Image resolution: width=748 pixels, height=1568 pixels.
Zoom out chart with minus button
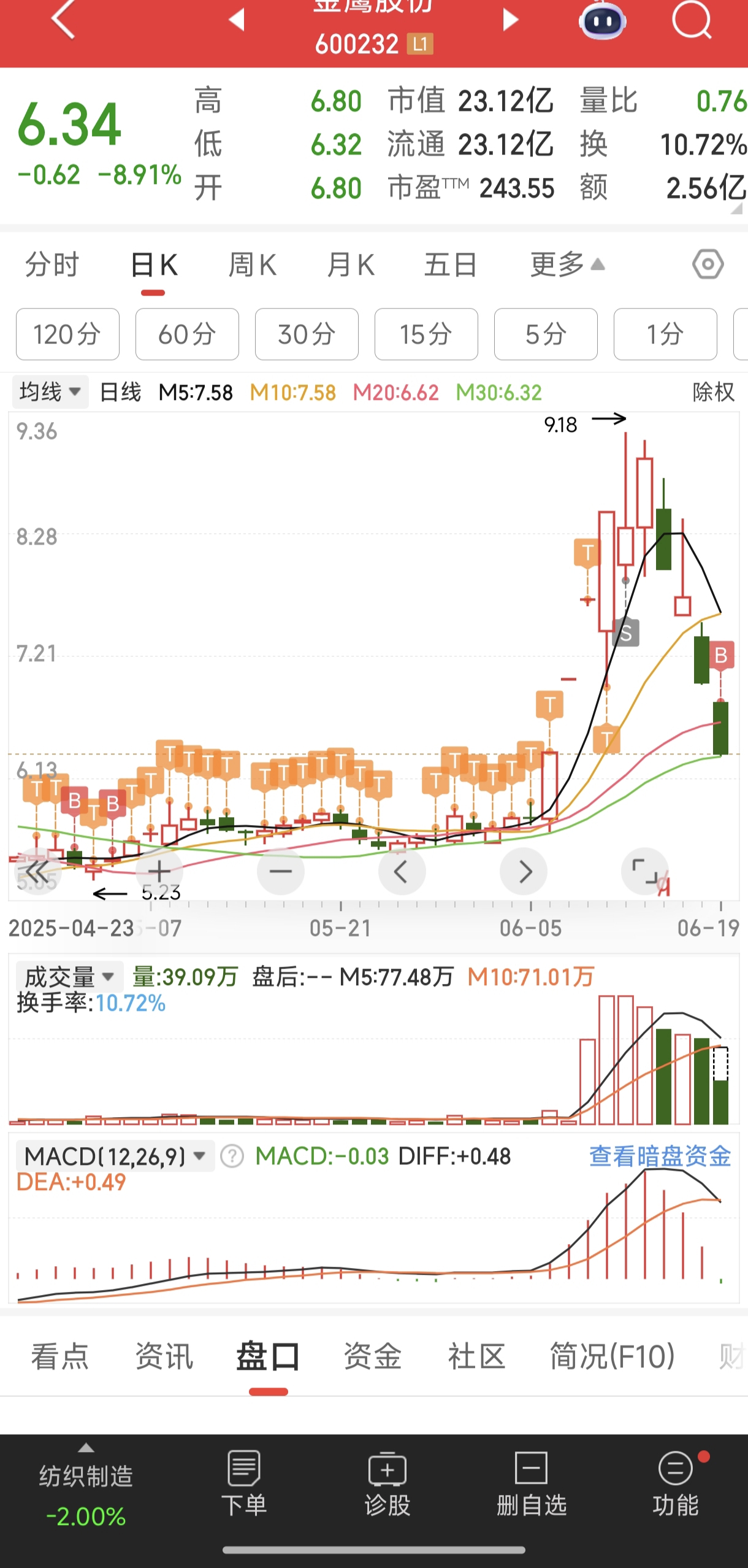(x=281, y=871)
